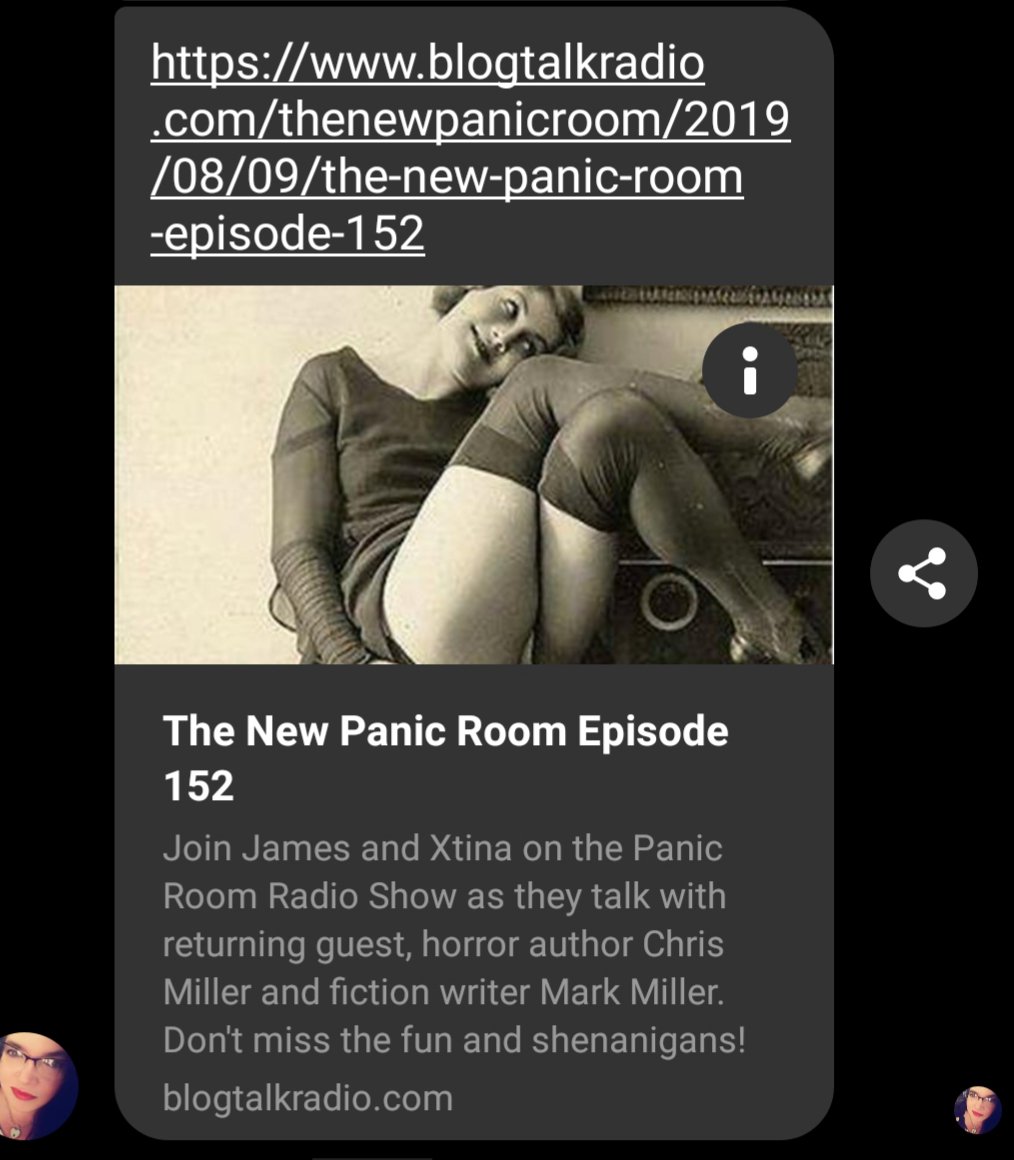Share this link message
This screenshot has width=1014, height=1160.
point(922,573)
